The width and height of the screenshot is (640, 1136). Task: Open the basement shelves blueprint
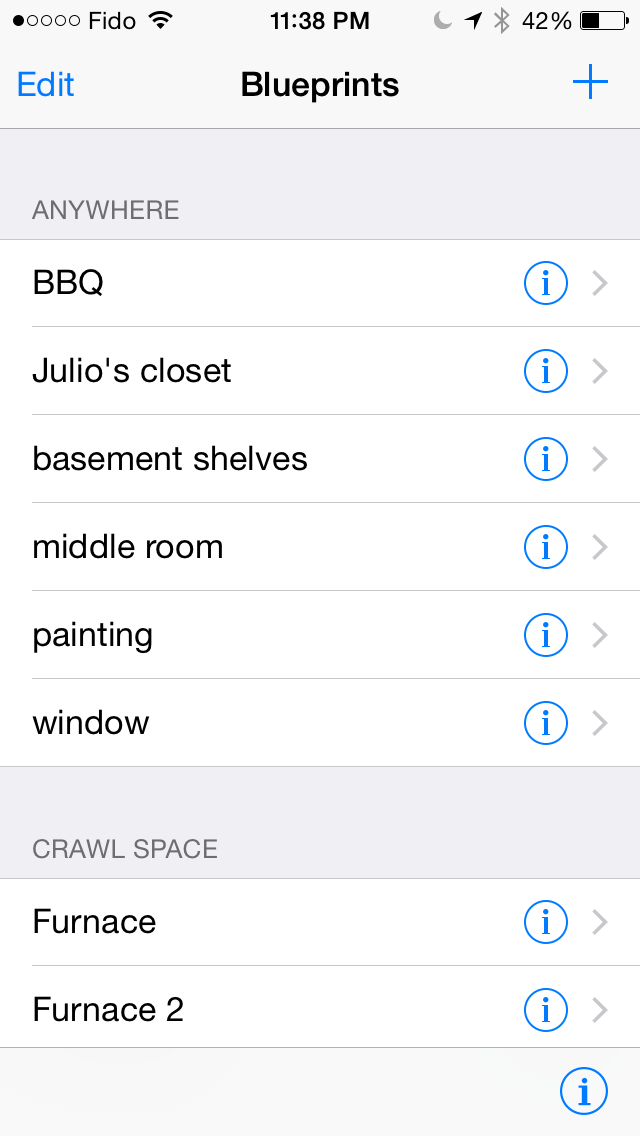pos(320,459)
